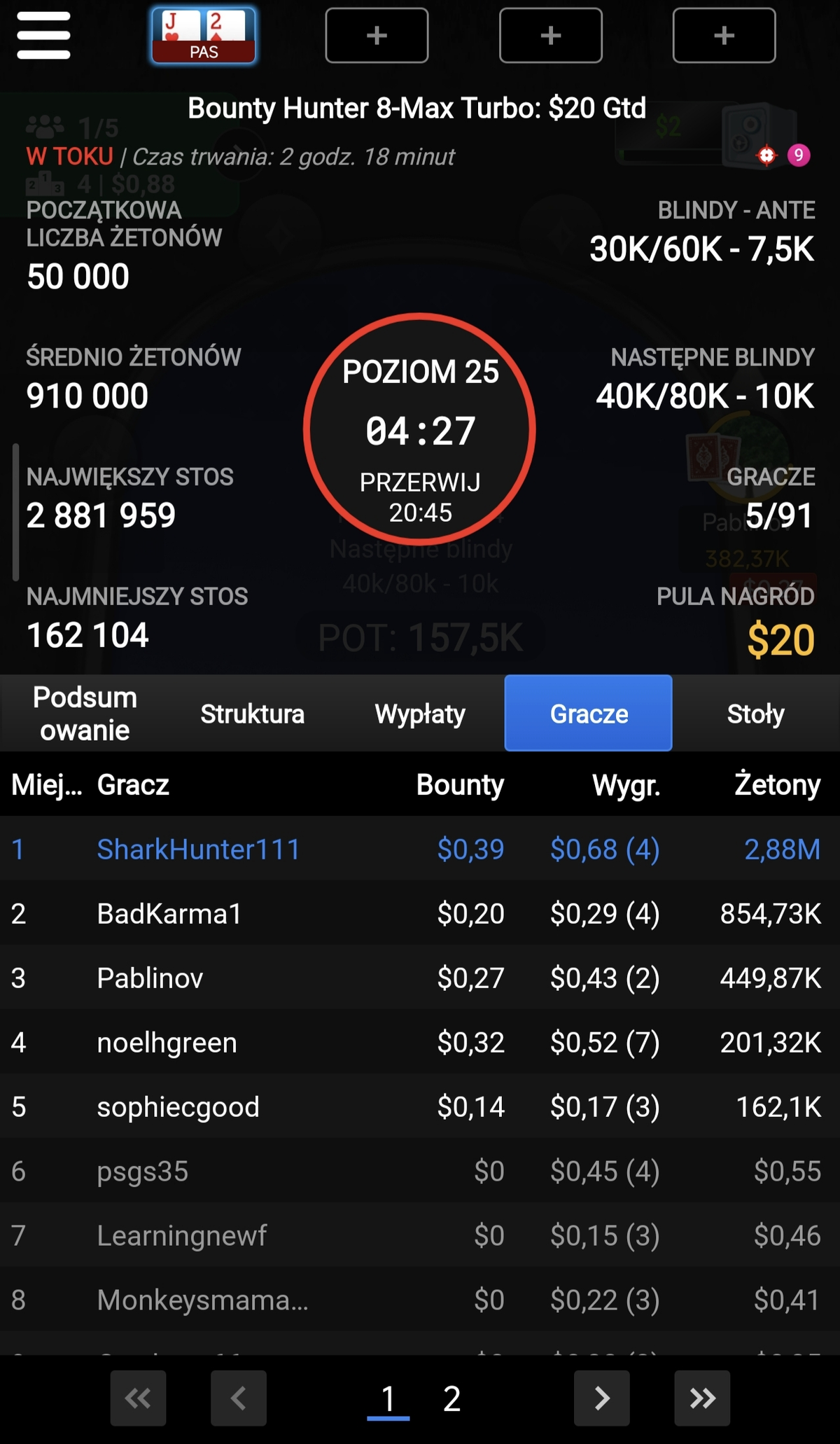Sort players by the Żetony column
This screenshot has width=840, height=1444.
pos(777,785)
